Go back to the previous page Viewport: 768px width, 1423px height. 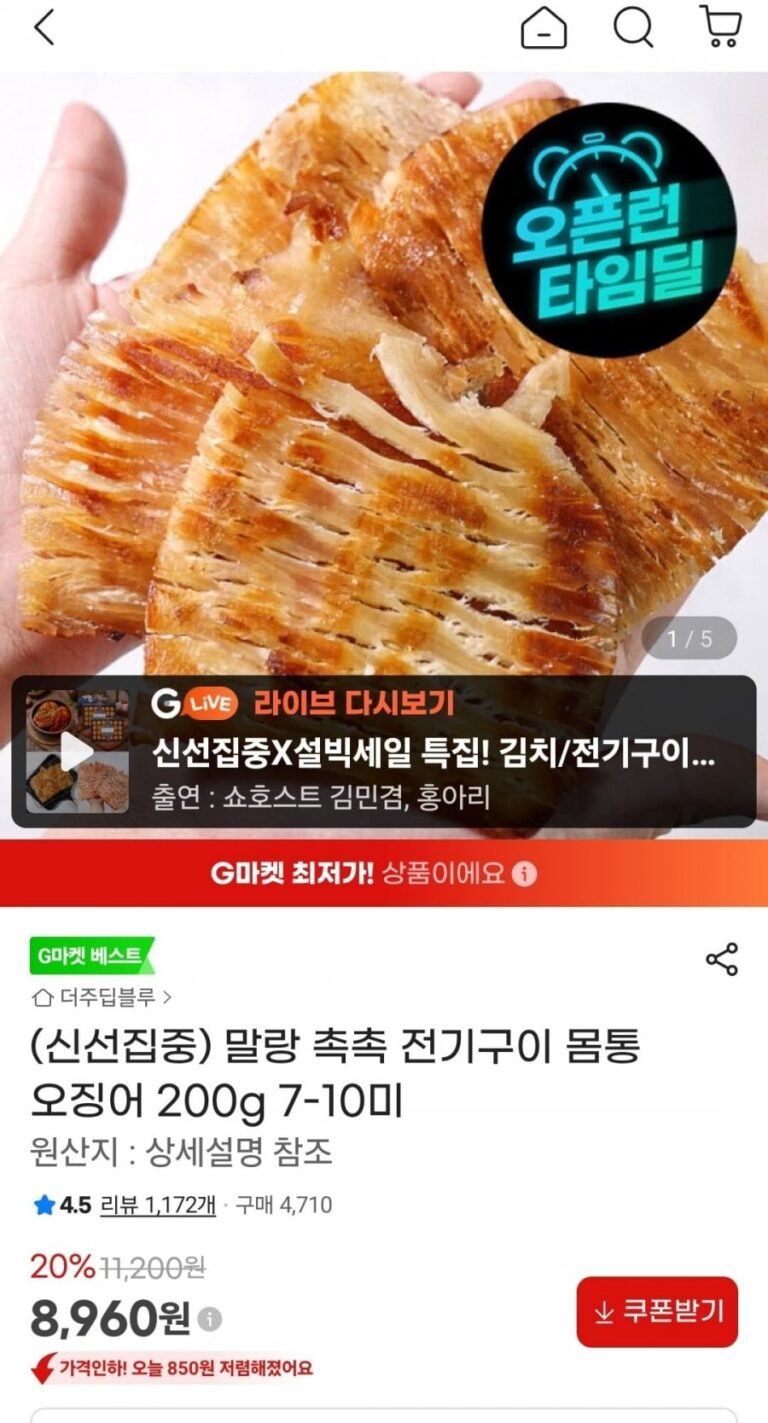tap(44, 29)
